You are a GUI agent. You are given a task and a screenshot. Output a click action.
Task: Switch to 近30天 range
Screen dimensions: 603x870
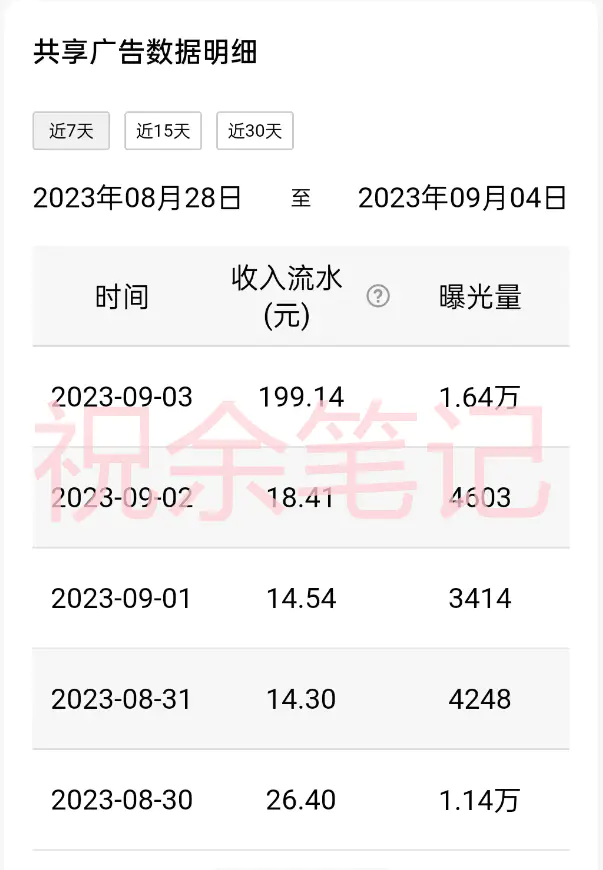click(255, 131)
